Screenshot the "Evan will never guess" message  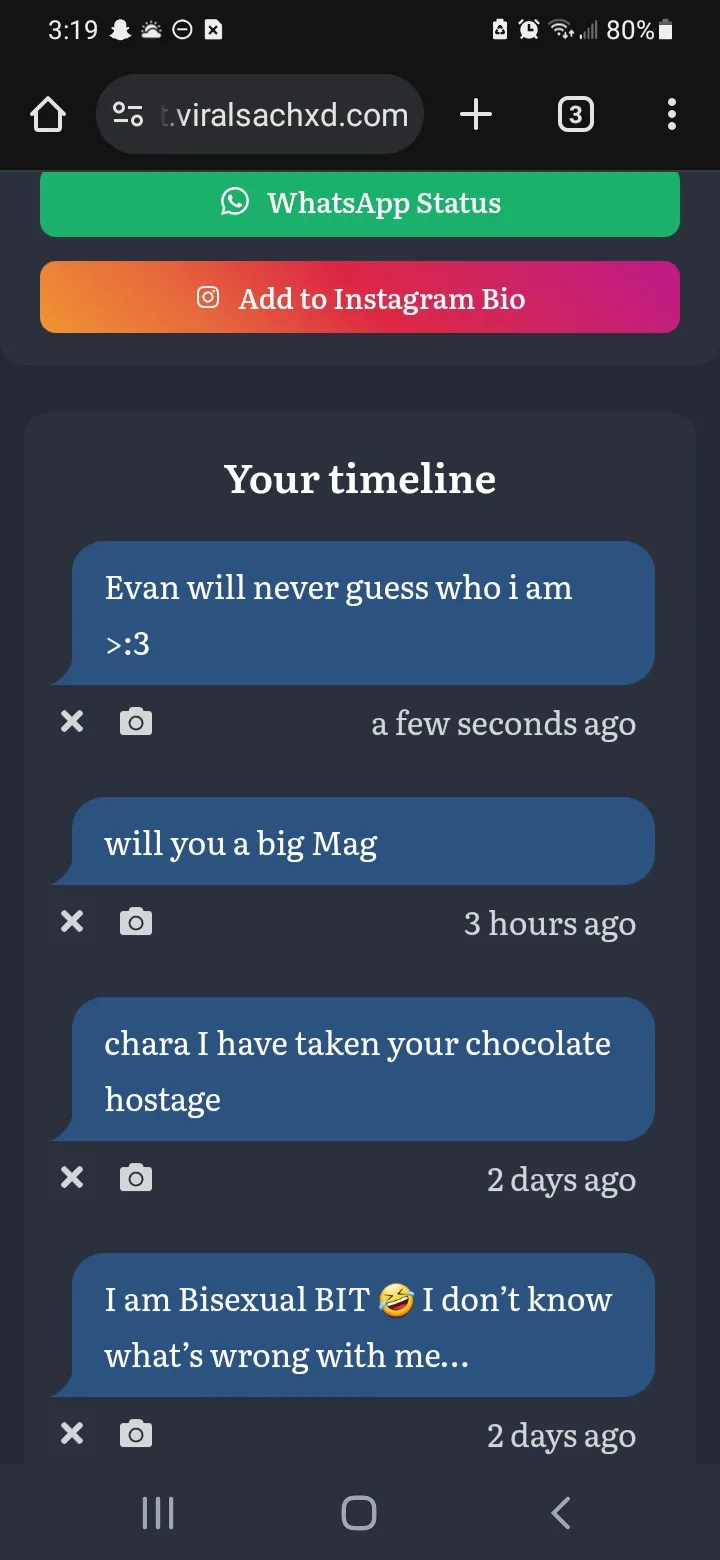click(x=136, y=721)
